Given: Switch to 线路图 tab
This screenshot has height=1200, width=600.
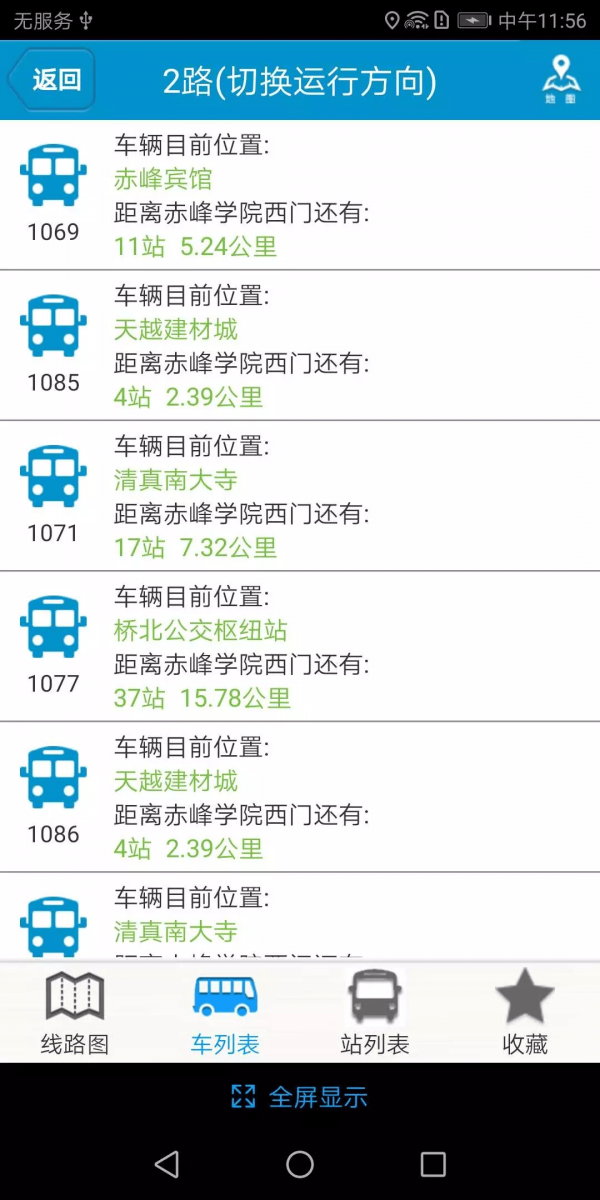Looking at the screenshot, I should click(x=75, y=1012).
